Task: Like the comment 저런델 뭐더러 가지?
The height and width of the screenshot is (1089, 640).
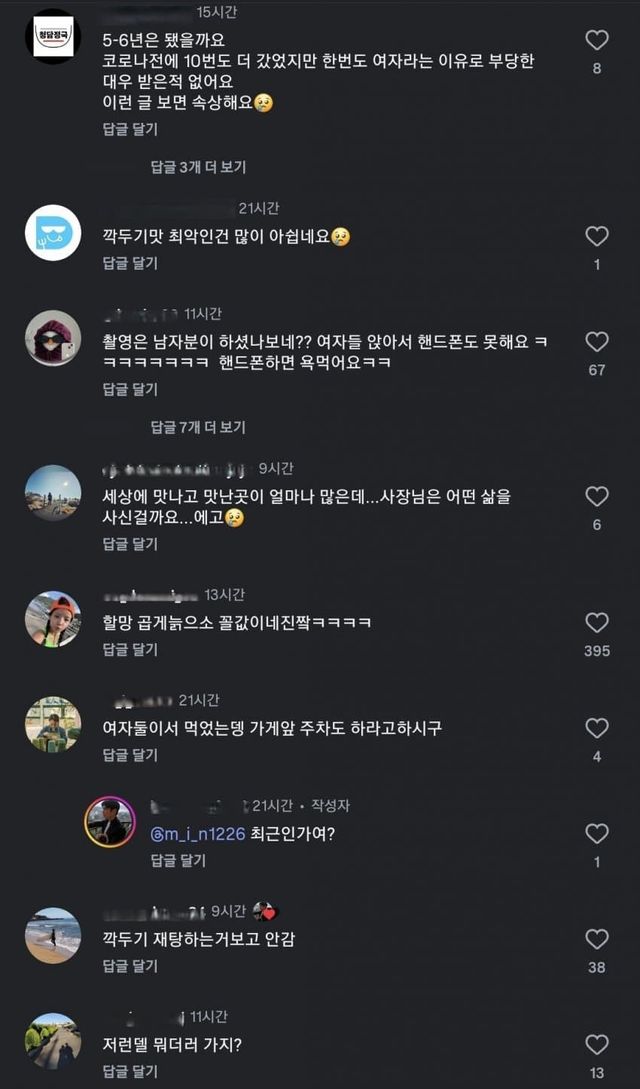Action: click(597, 1045)
